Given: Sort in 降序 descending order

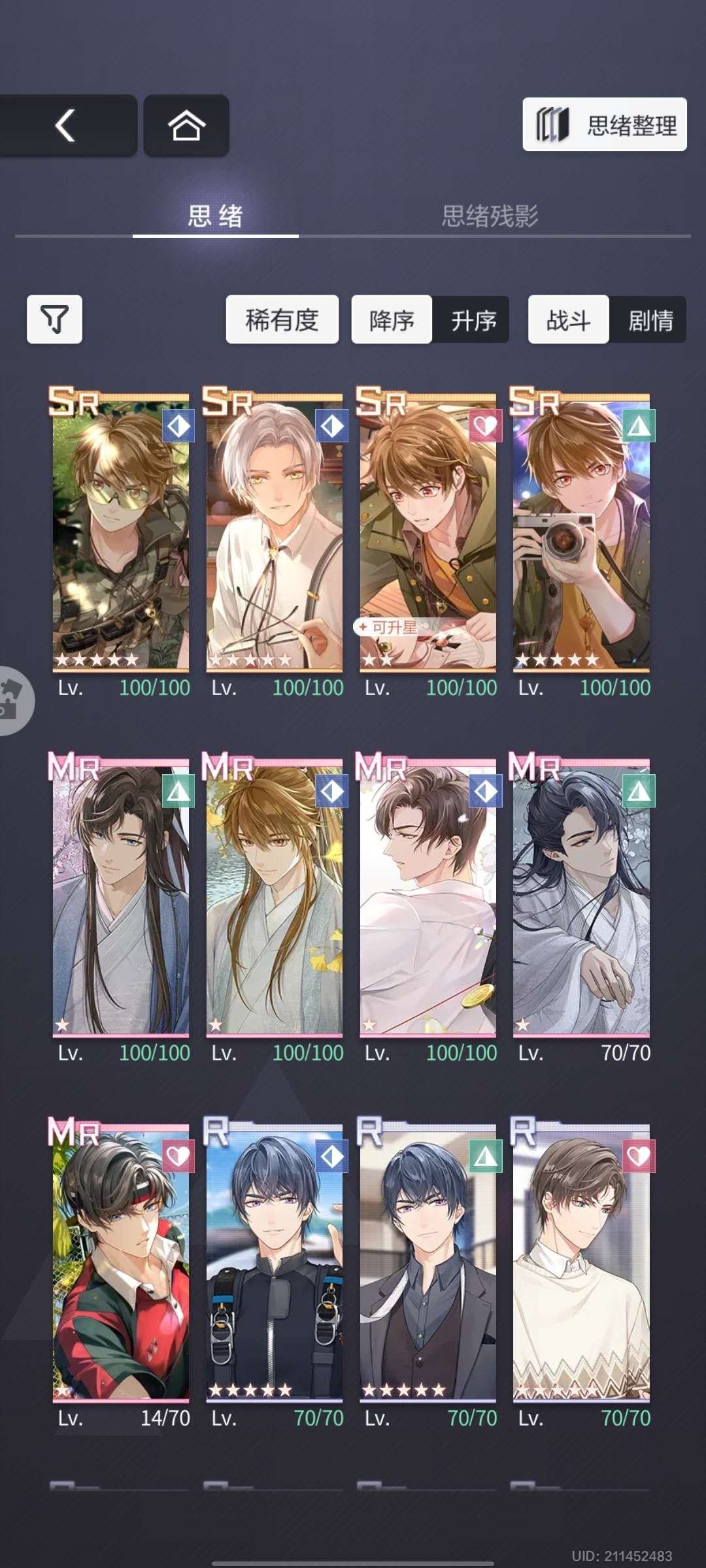Looking at the screenshot, I should point(392,320).
